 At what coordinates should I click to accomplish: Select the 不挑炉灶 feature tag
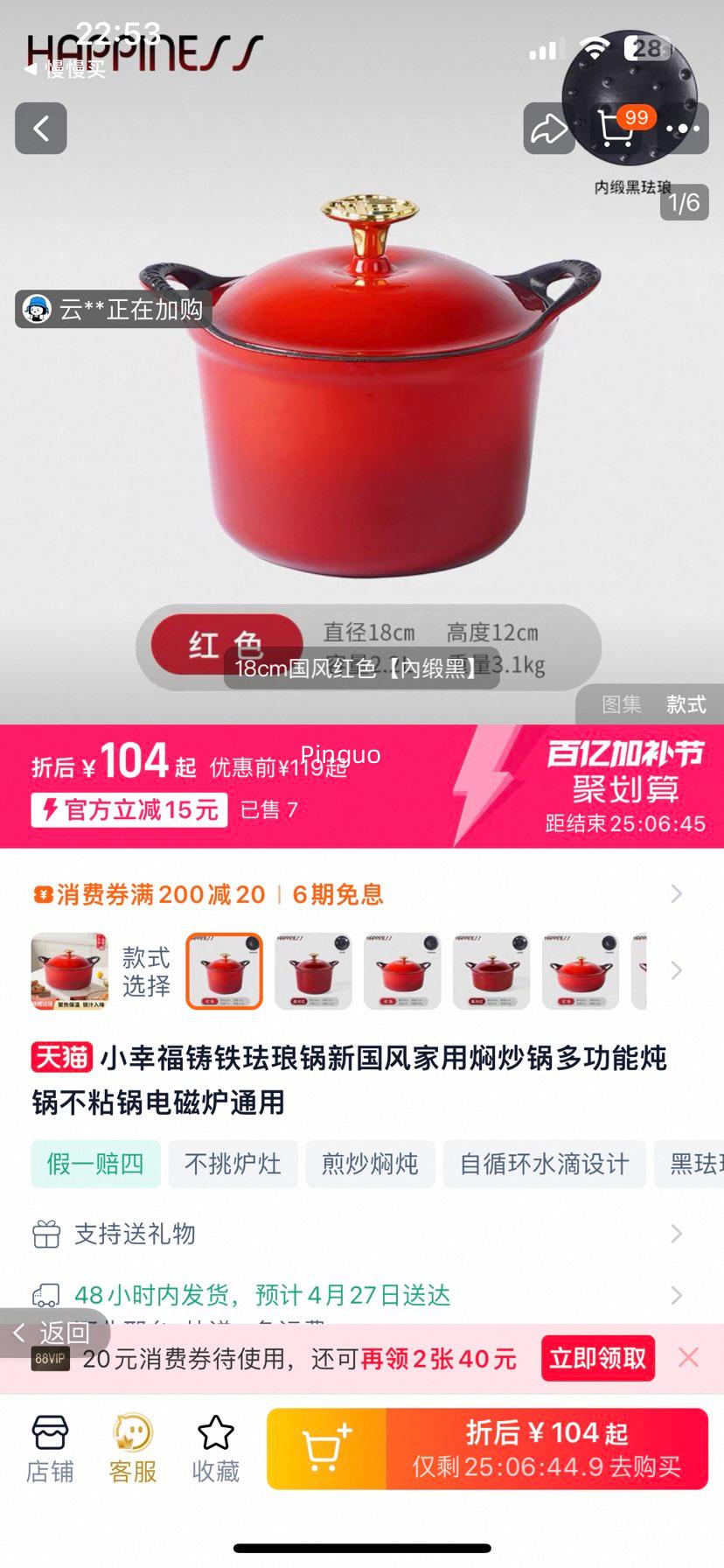(233, 1164)
